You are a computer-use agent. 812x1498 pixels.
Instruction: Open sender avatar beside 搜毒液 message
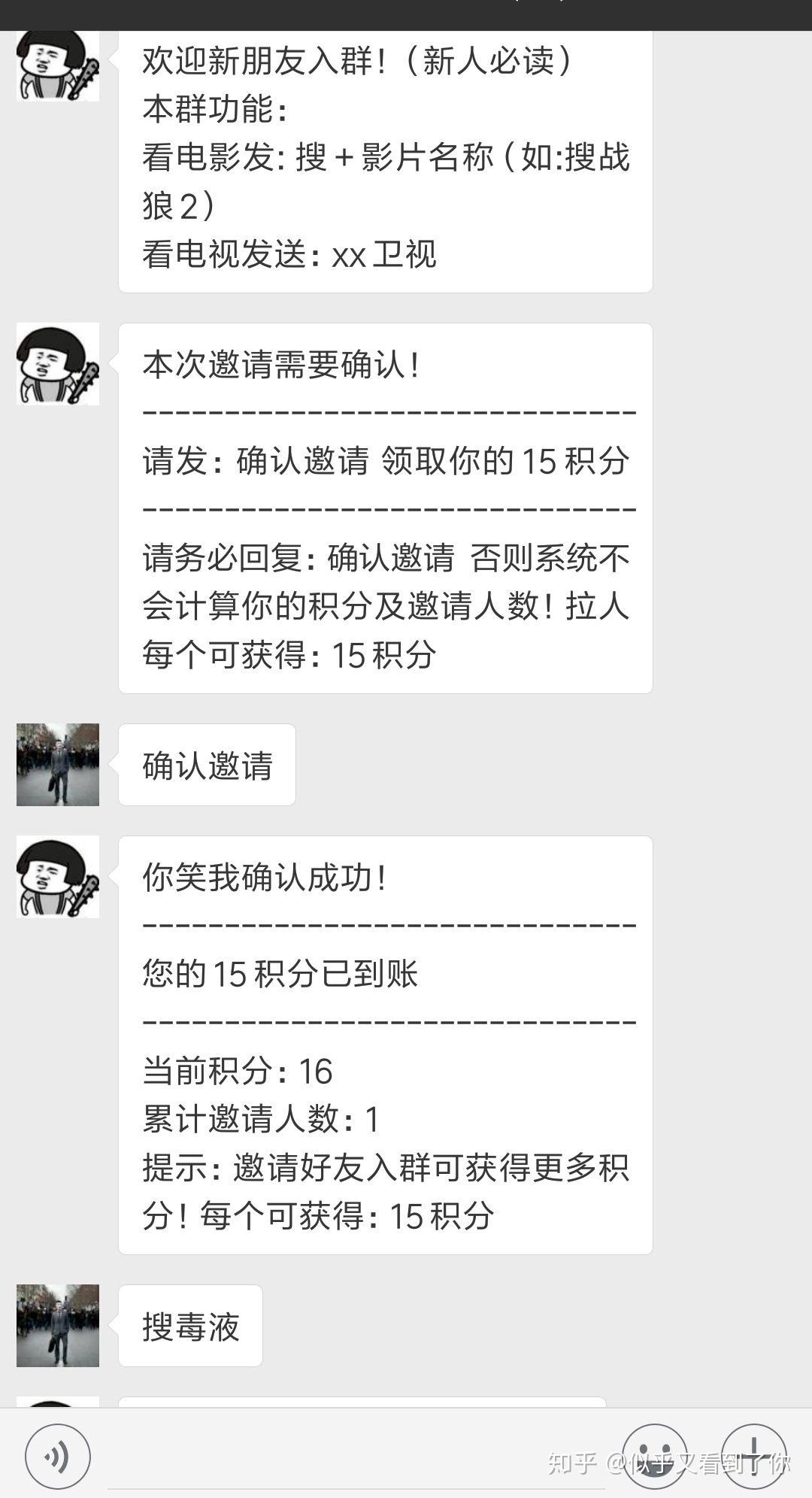pyautogui.click(x=58, y=1326)
